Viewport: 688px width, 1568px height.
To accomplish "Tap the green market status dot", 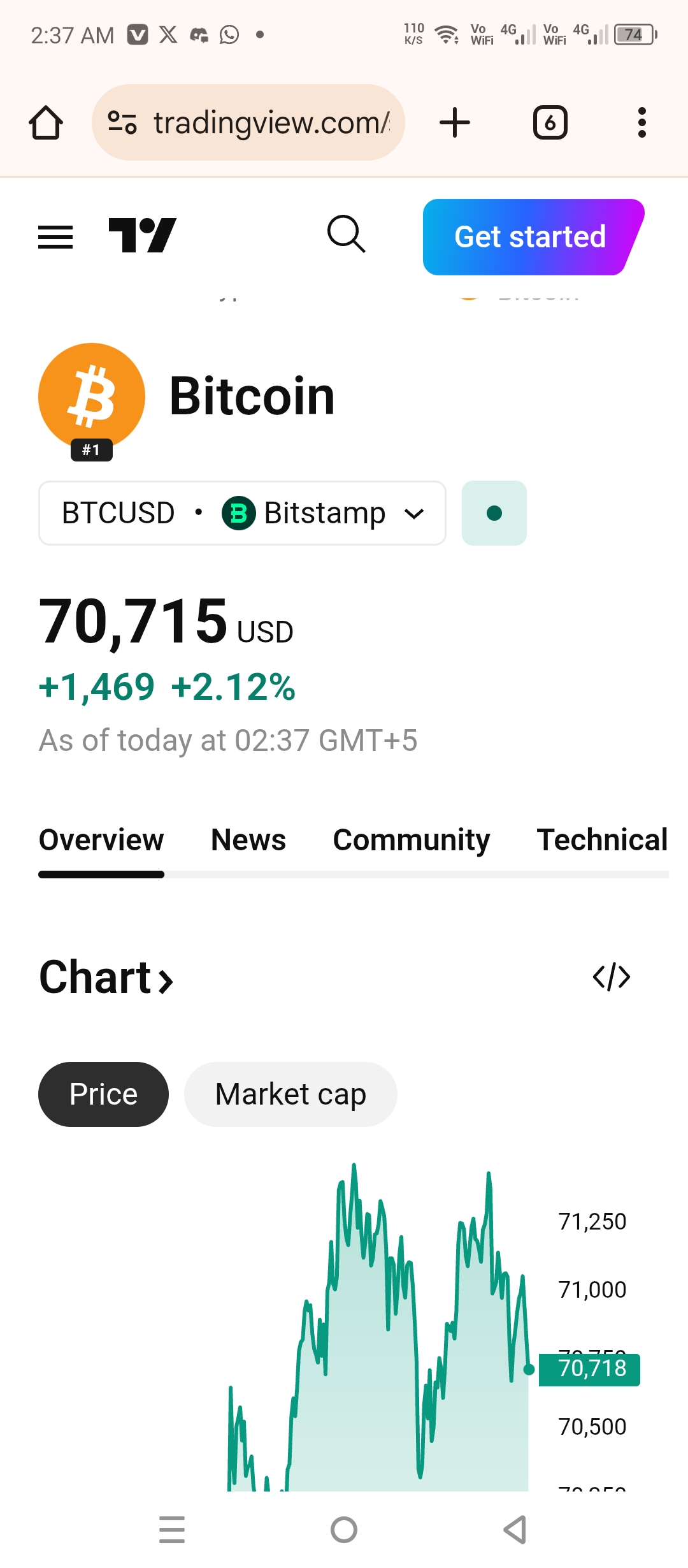I will coord(494,513).
